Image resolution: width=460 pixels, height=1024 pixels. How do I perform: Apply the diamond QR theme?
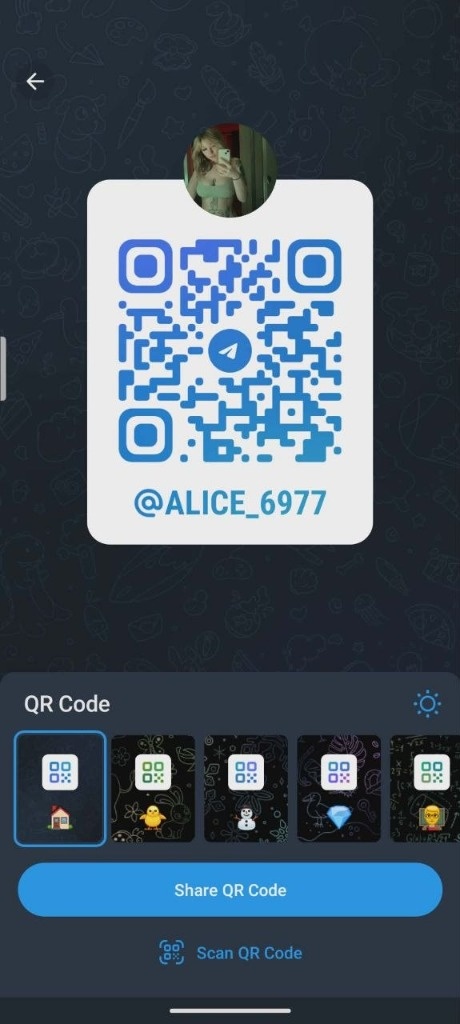[x=338, y=788]
